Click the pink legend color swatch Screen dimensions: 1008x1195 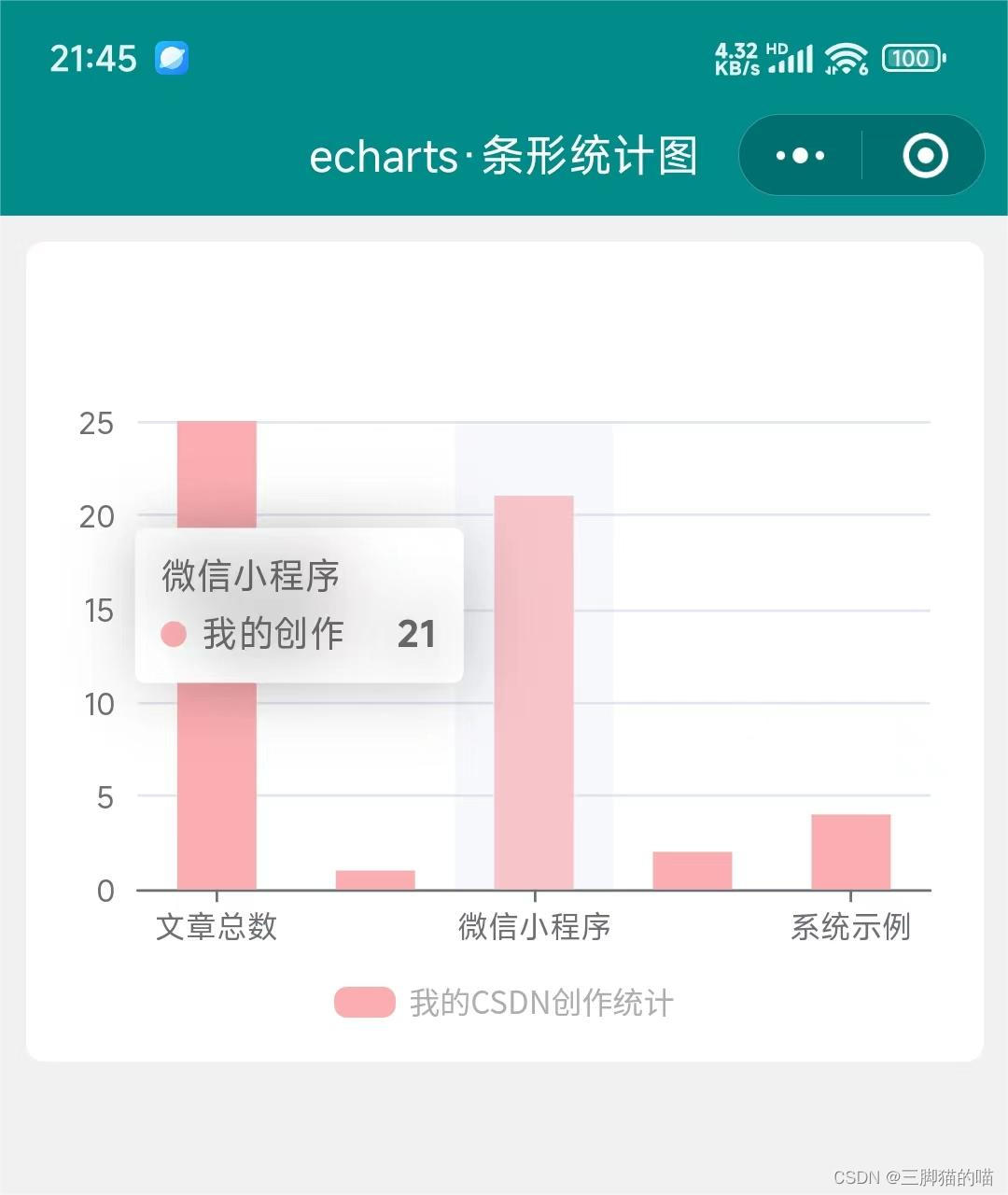(x=365, y=1001)
